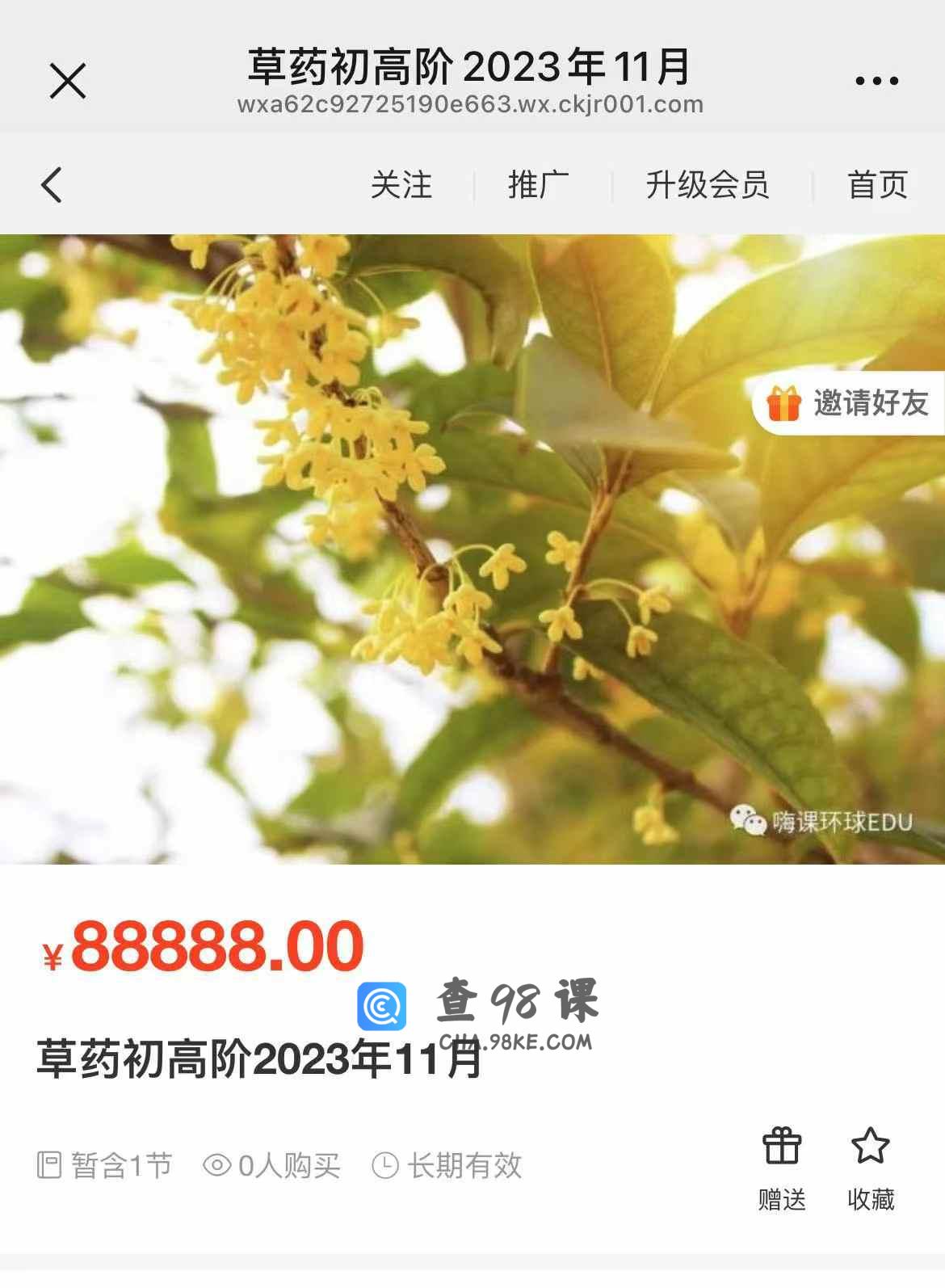
Task: Go back using the arrow
Action: click(x=52, y=185)
